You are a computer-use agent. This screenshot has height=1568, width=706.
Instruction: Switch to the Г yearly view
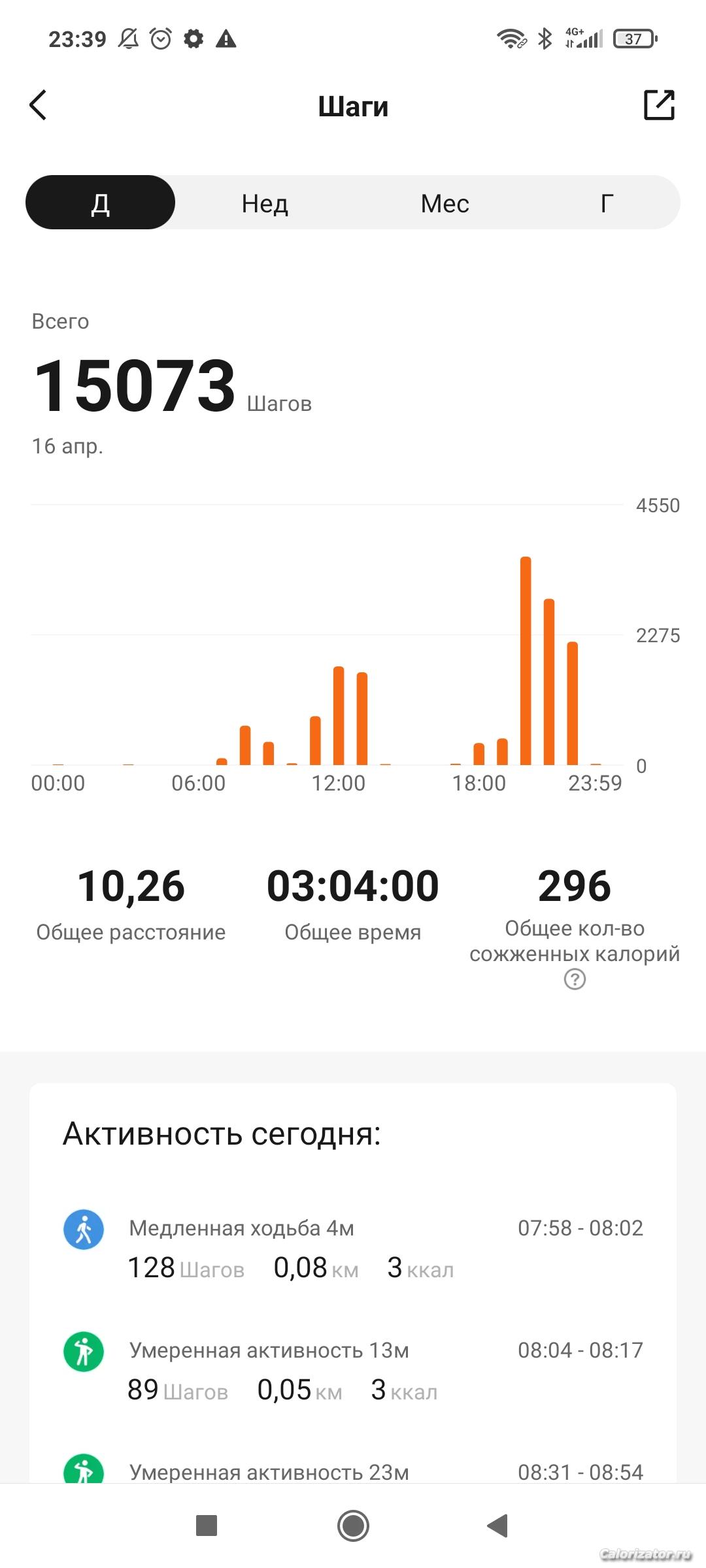(x=607, y=203)
